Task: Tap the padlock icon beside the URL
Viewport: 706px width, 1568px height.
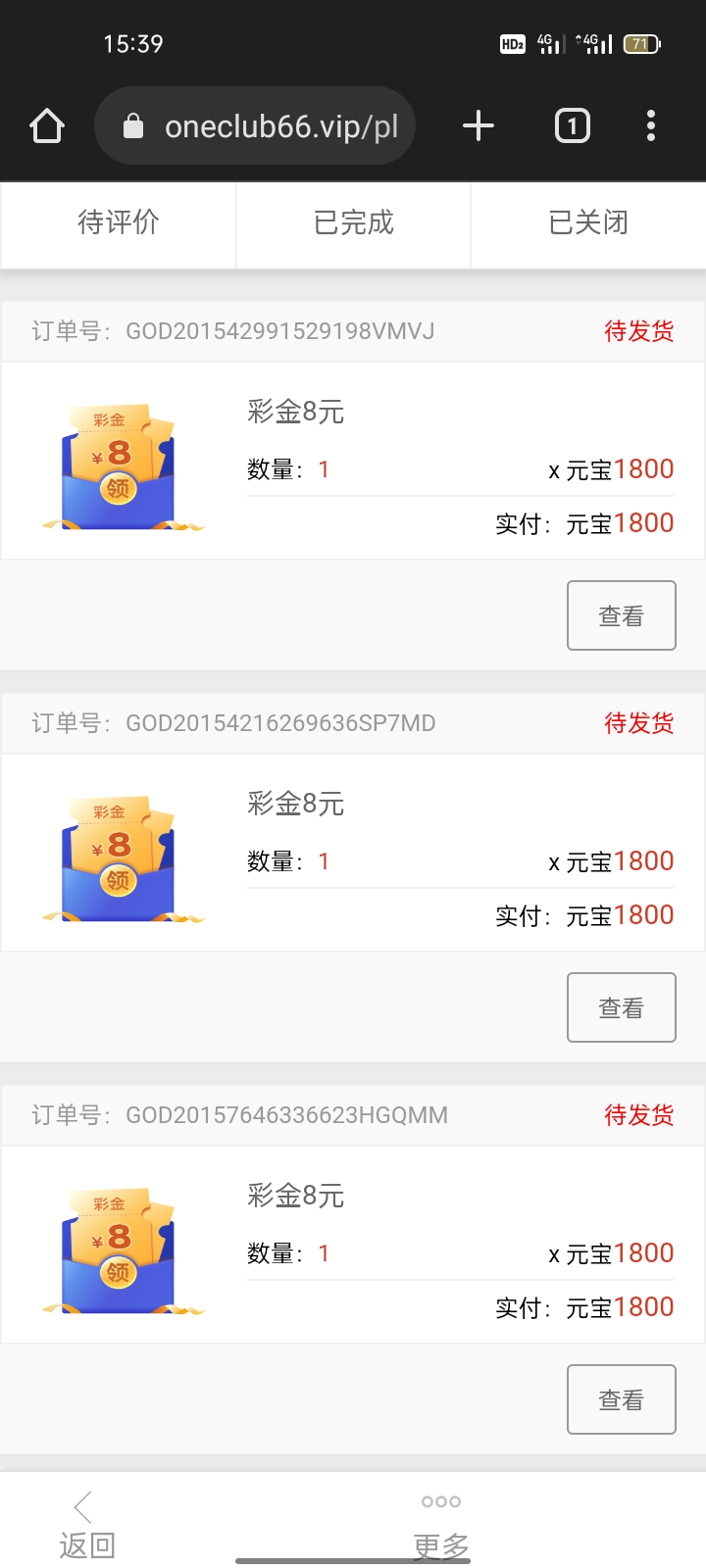Action: click(132, 125)
